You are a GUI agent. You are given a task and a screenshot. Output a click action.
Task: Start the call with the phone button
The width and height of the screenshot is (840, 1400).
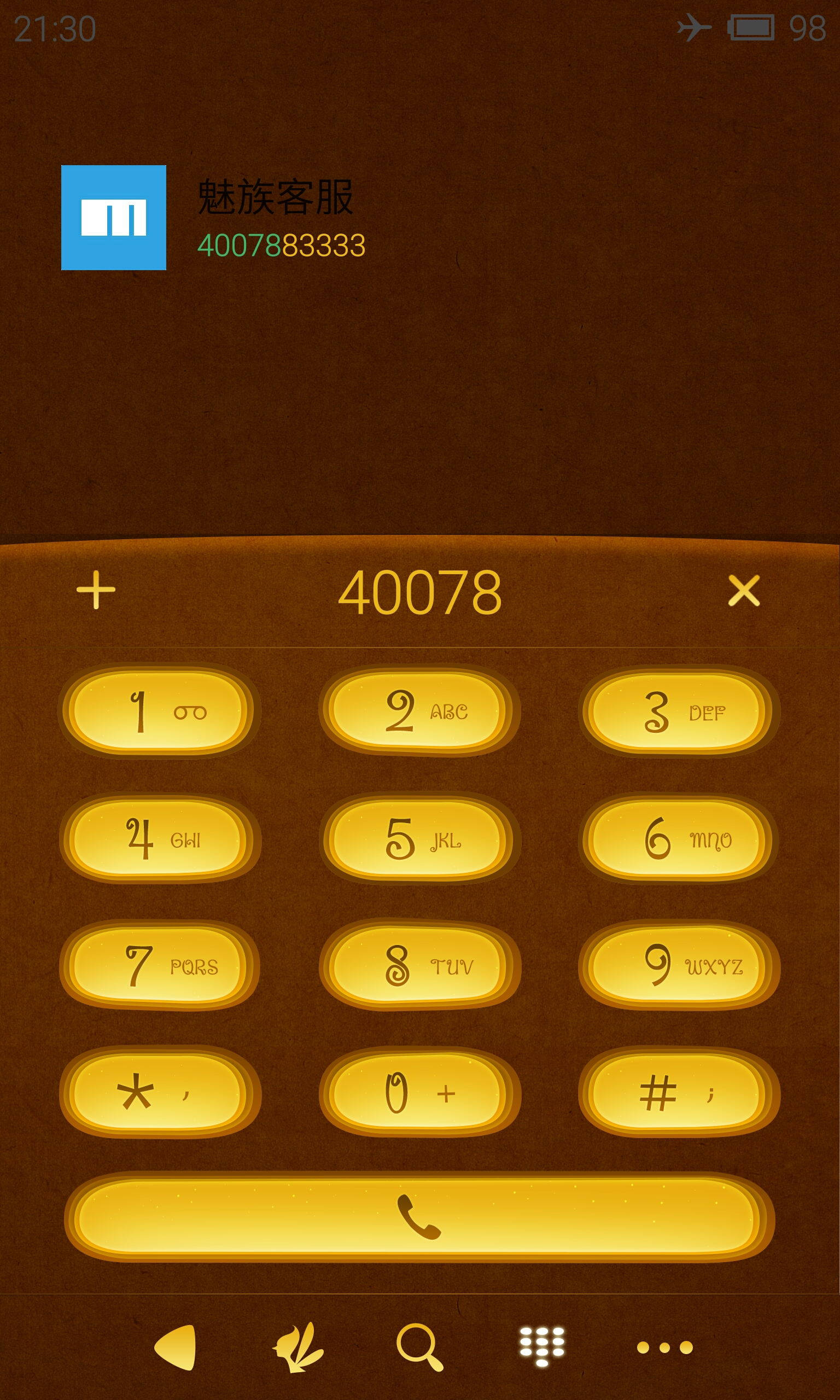point(419,1217)
